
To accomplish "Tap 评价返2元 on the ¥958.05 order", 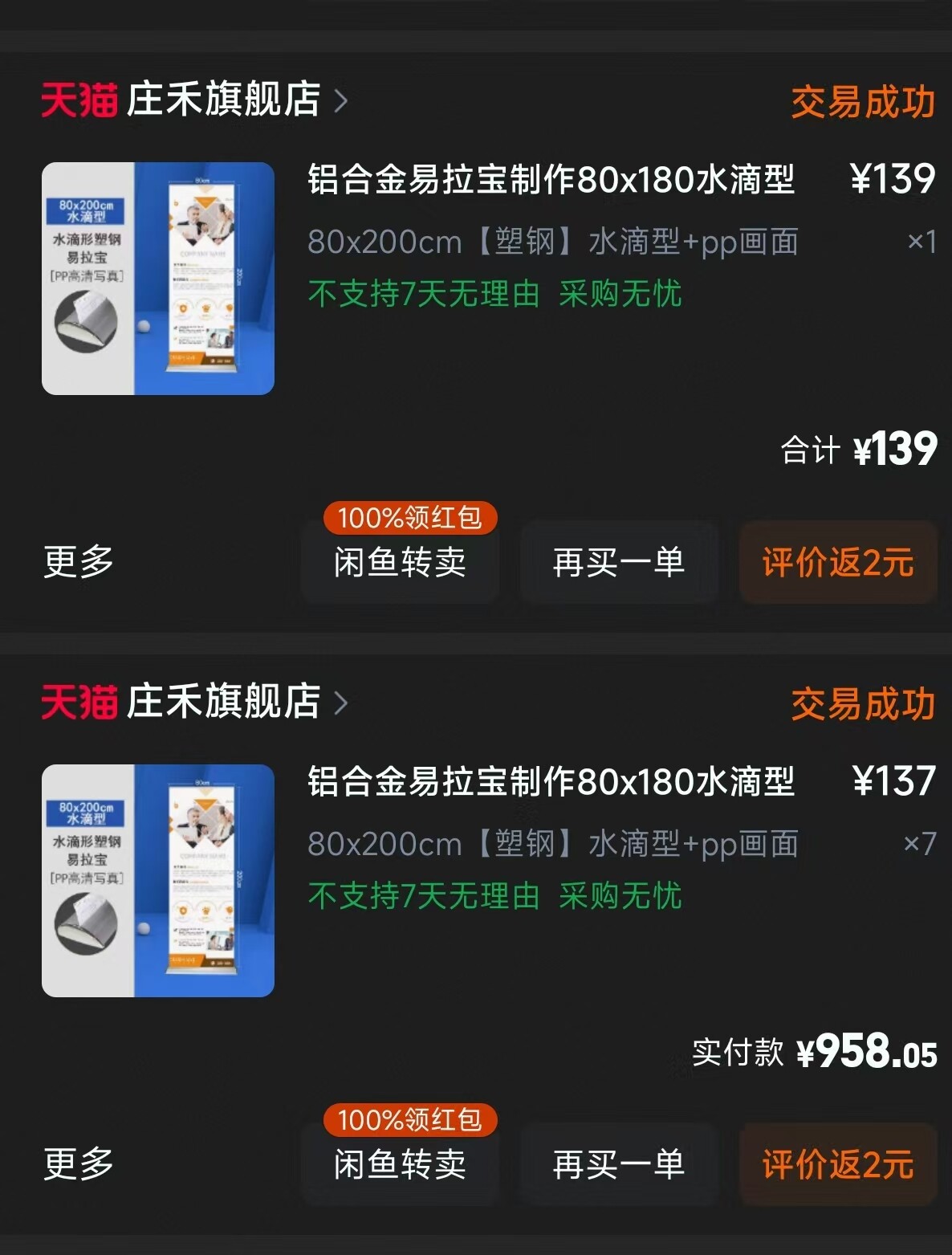I will pos(838,1164).
